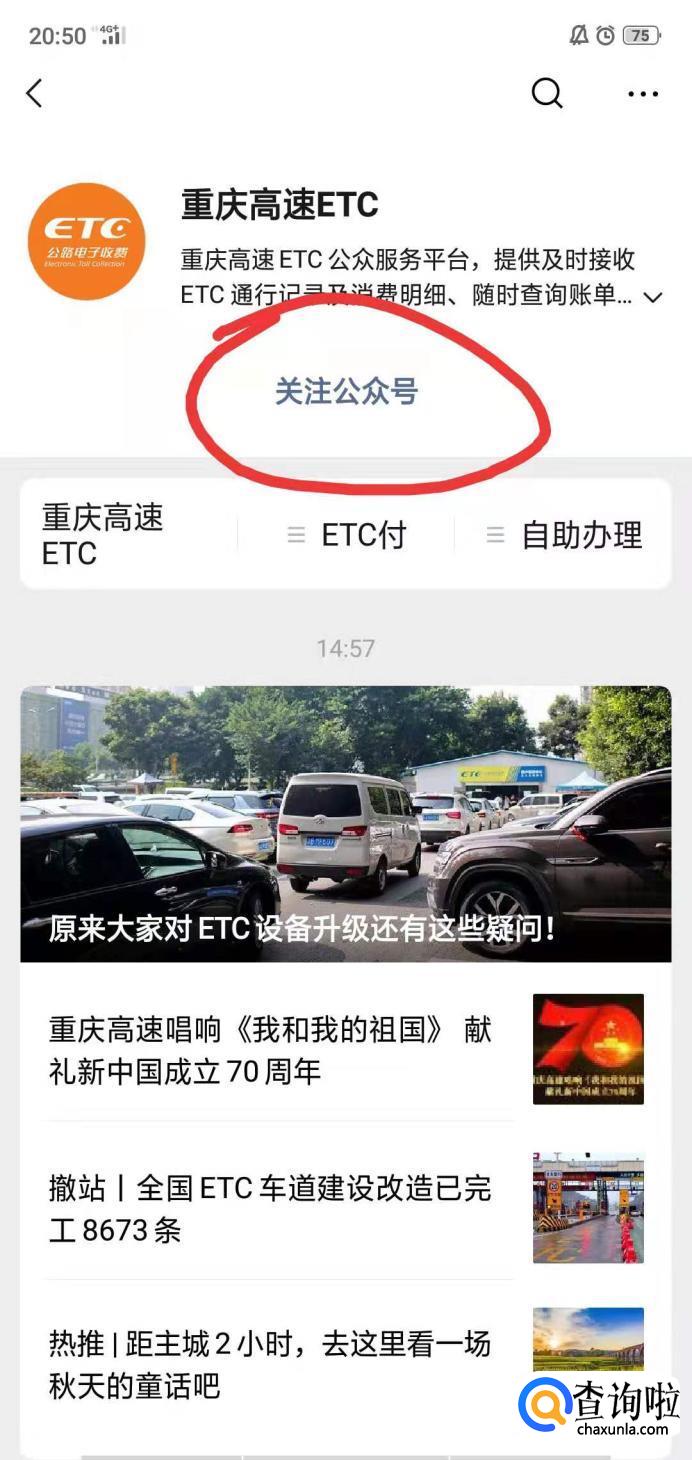Open the ETC设备升级疑问 article card
Viewport: 692px width, 1460px height.
click(345, 823)
